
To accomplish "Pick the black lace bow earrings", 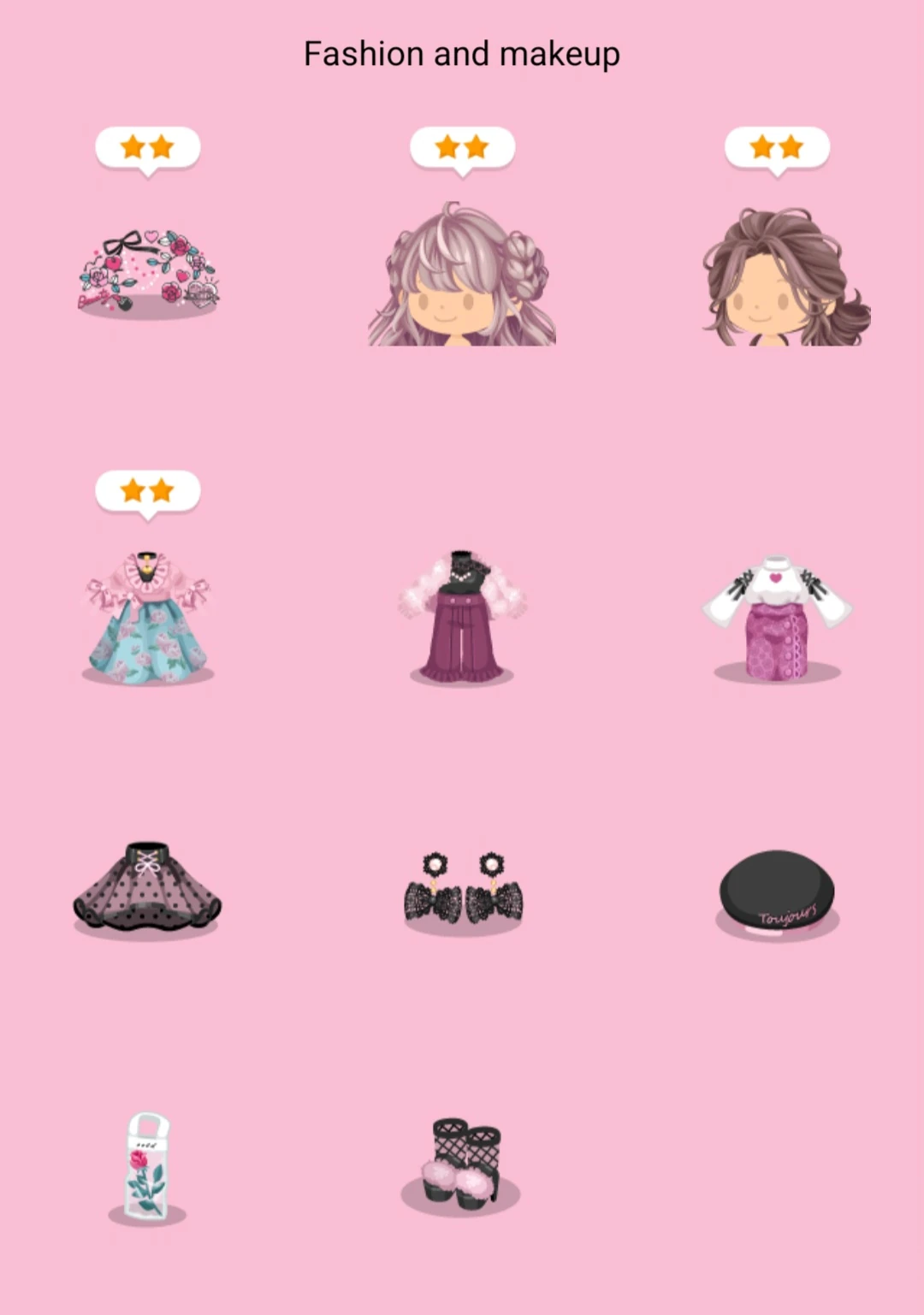I will (x=462, y=890).
